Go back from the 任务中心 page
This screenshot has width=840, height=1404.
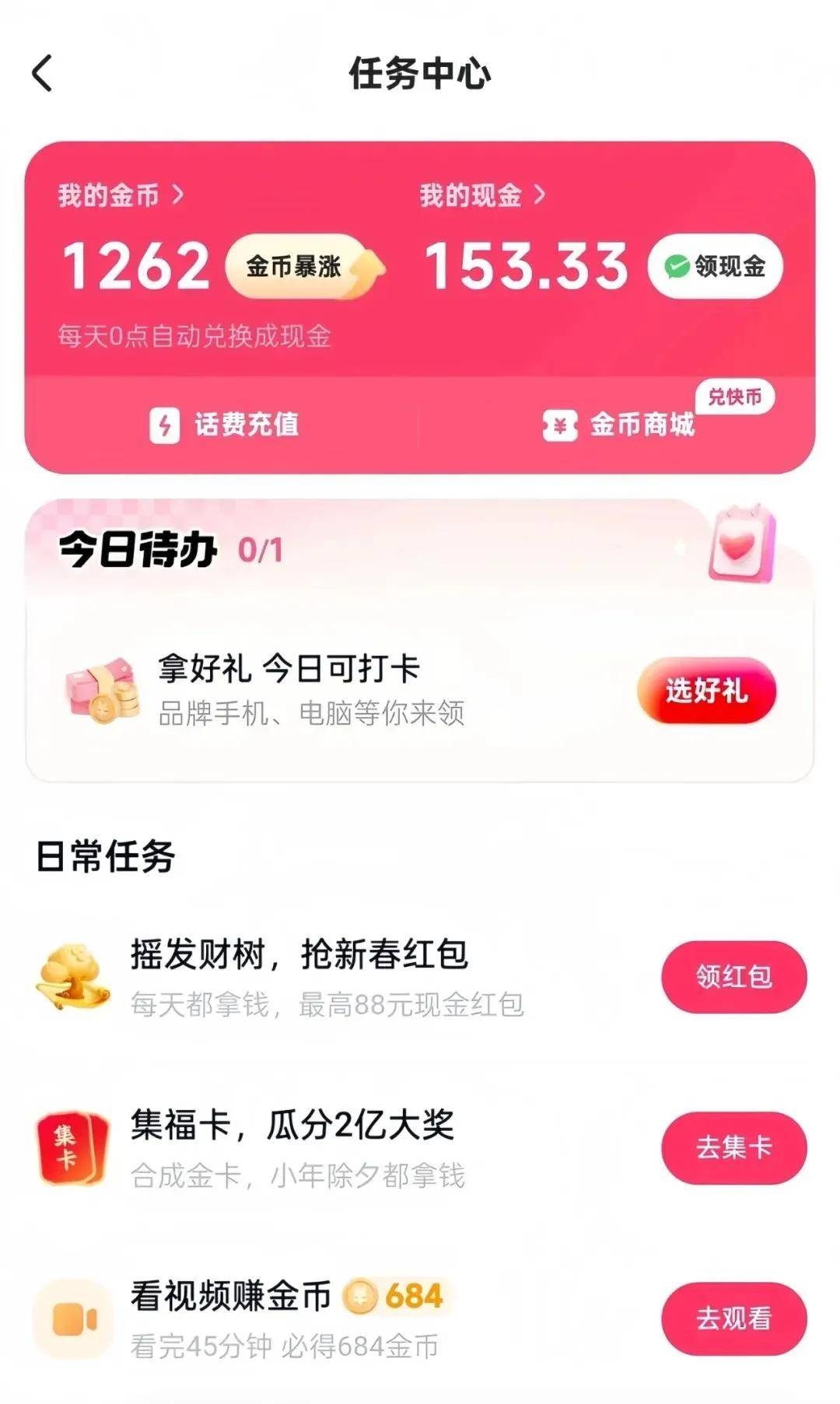coord(43,74)
